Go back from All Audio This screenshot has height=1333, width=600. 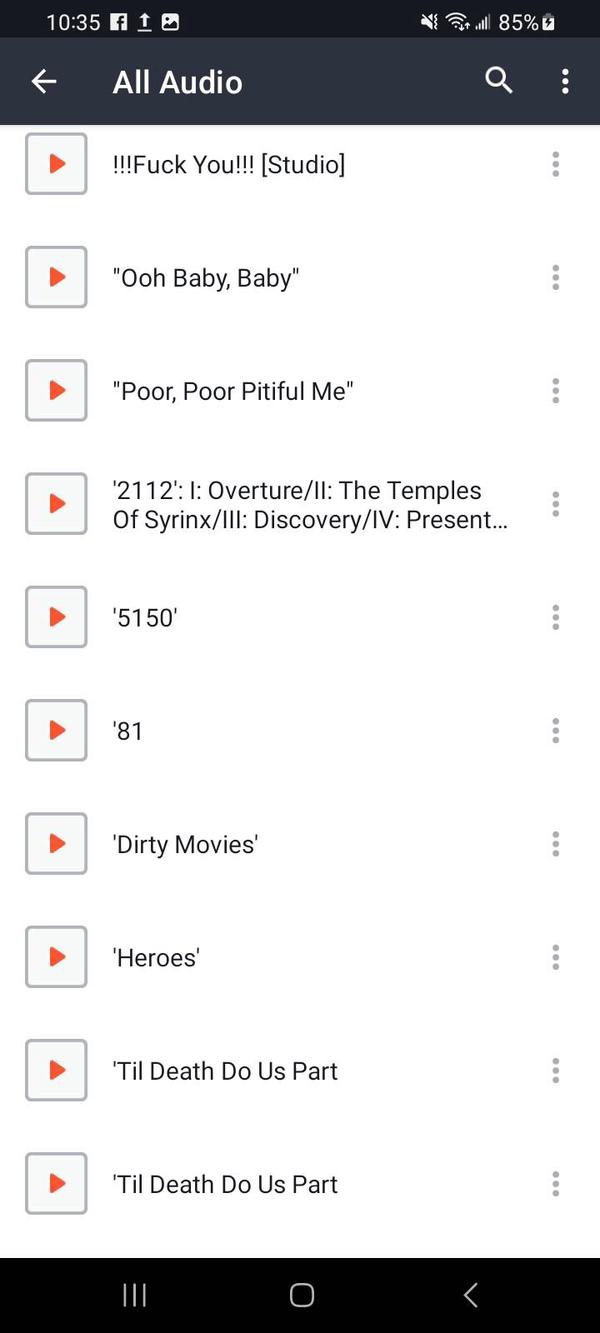pyautogui.click(x=44, y=82)
